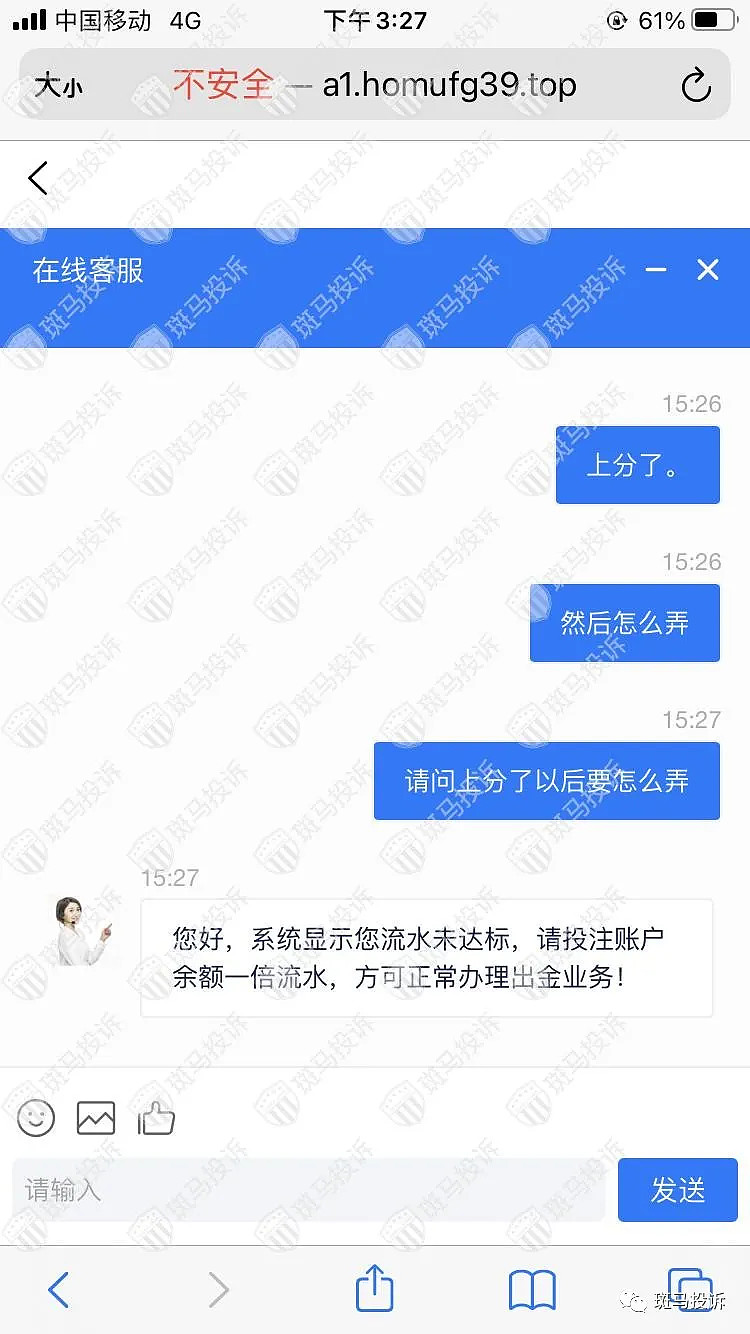This screenshot has height=1334, width=750.
Task: Minimize the 在线客服 chat window
Action: coord(656,270)
